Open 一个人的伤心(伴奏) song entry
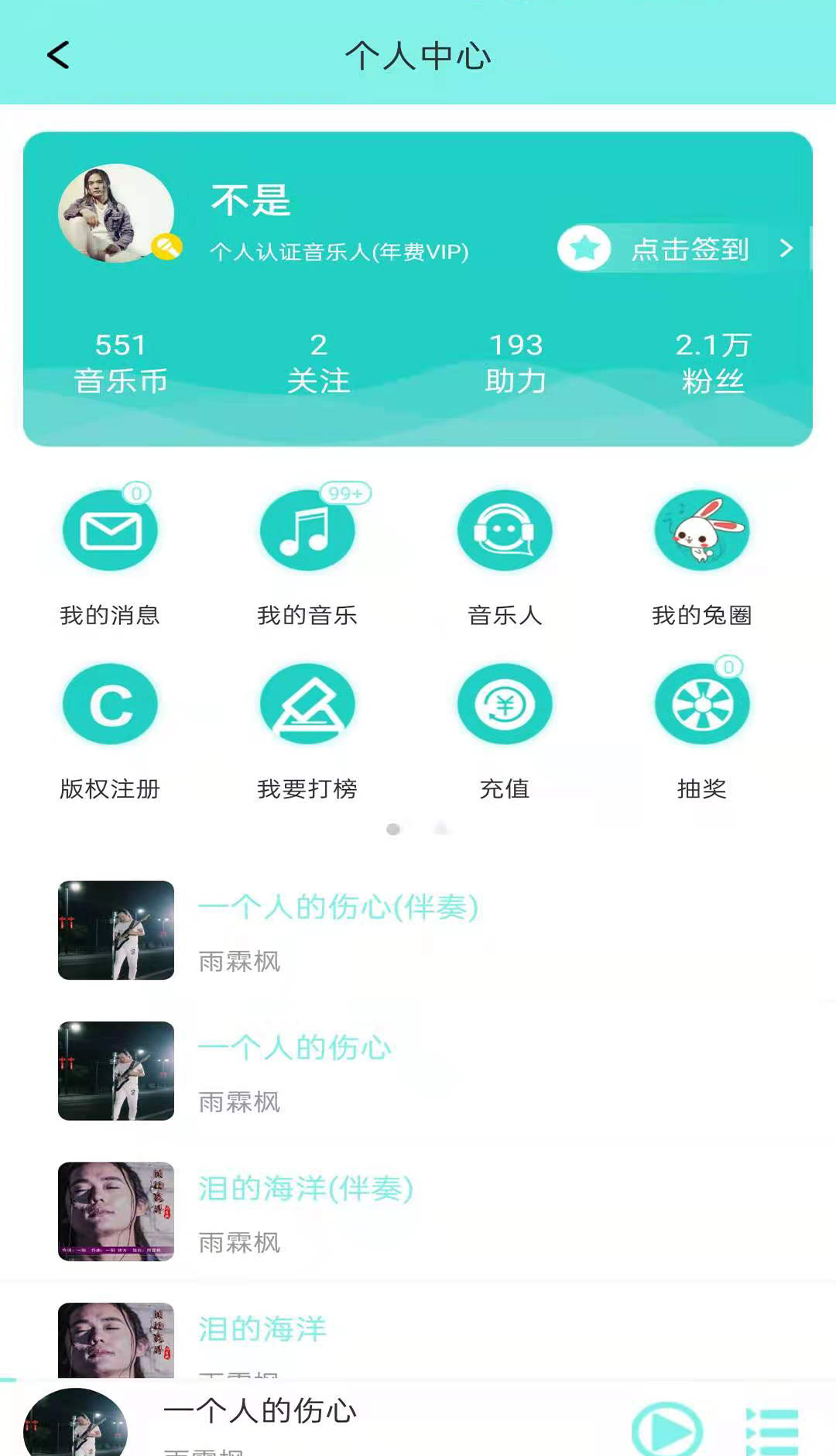 click(x=337, y=908)
